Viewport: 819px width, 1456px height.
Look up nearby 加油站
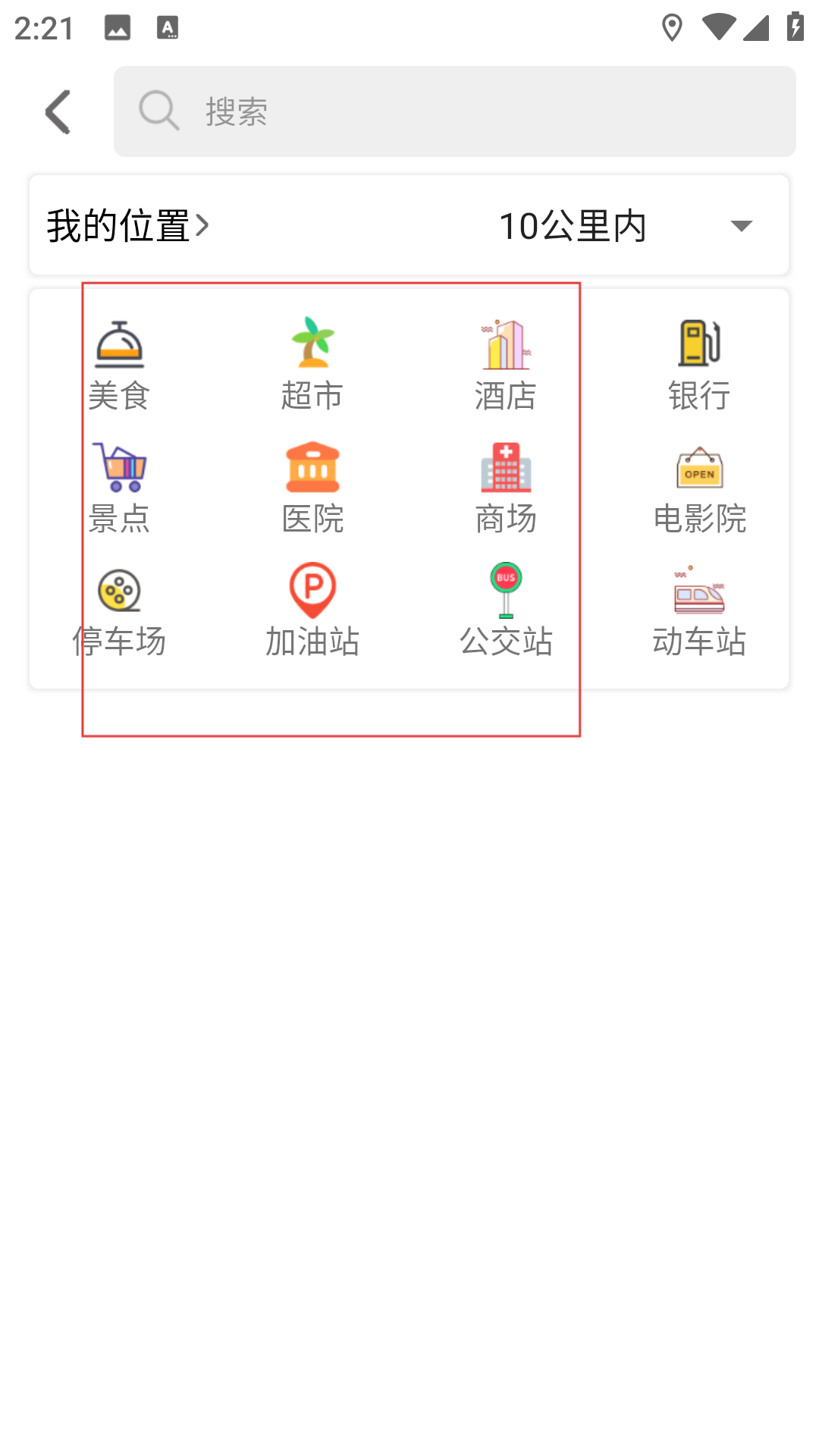tap(312, 612)
